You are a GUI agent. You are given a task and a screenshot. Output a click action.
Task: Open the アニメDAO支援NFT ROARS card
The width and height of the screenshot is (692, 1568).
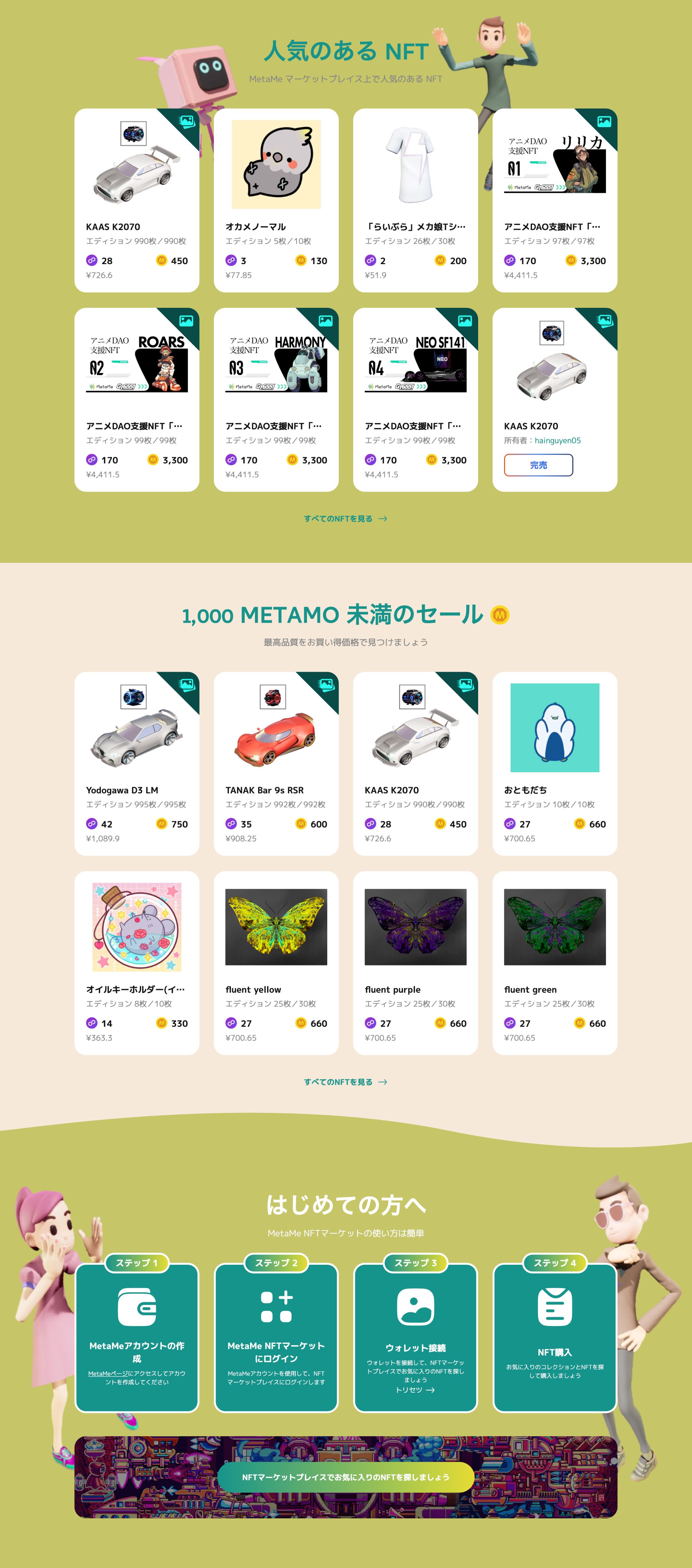(x=137, y=399)
